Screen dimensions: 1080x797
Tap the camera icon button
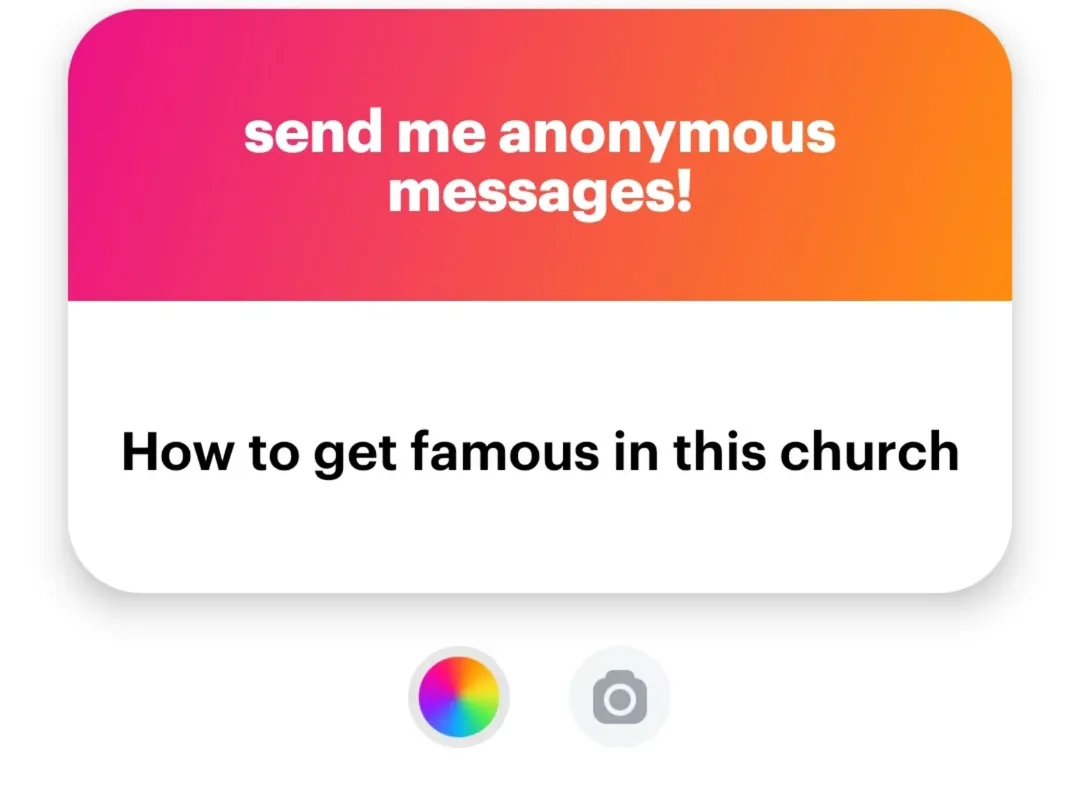(x=619, y=697)
